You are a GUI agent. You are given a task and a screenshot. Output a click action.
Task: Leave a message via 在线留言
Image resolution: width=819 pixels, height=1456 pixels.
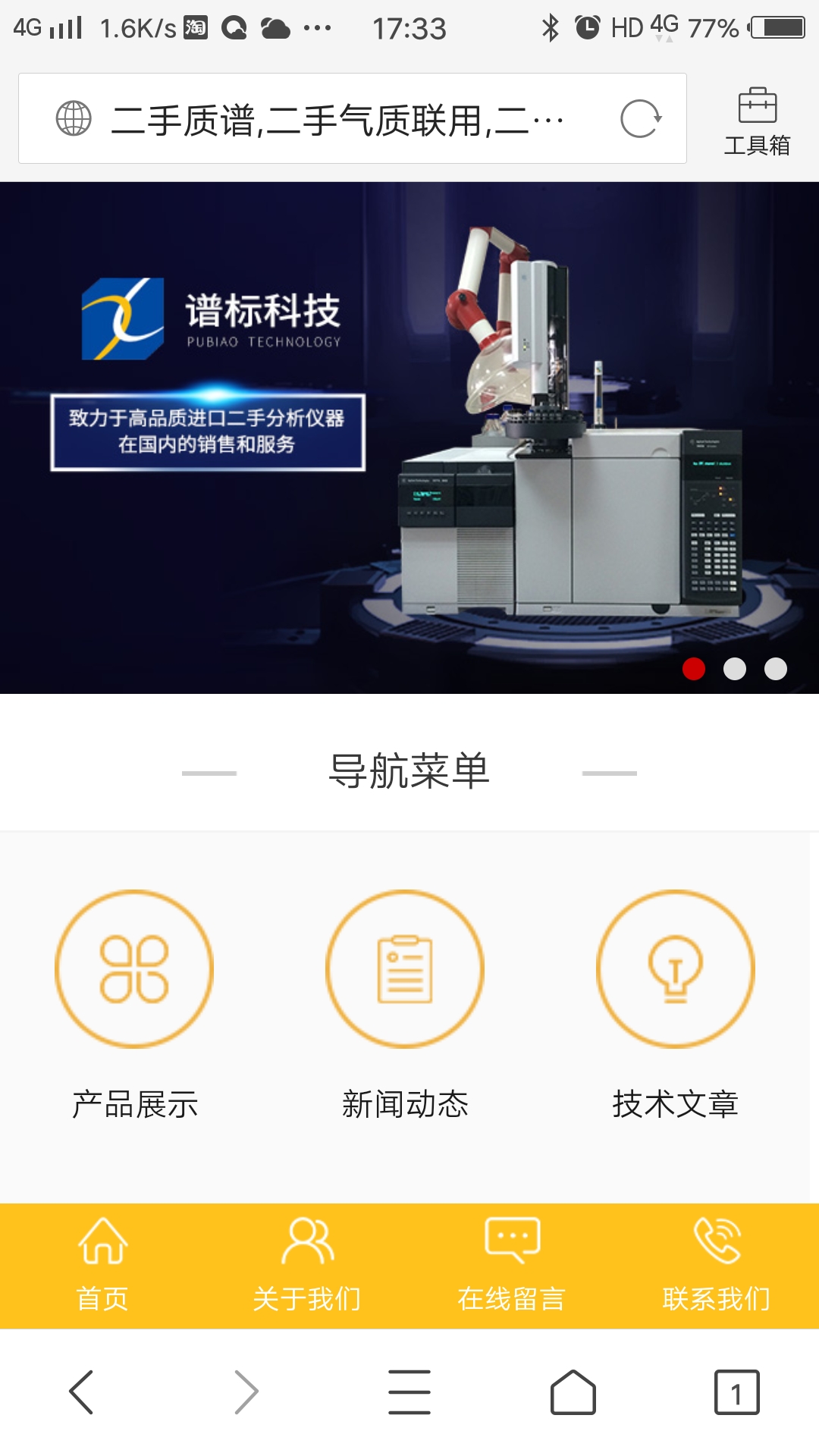pos(512,1265)
